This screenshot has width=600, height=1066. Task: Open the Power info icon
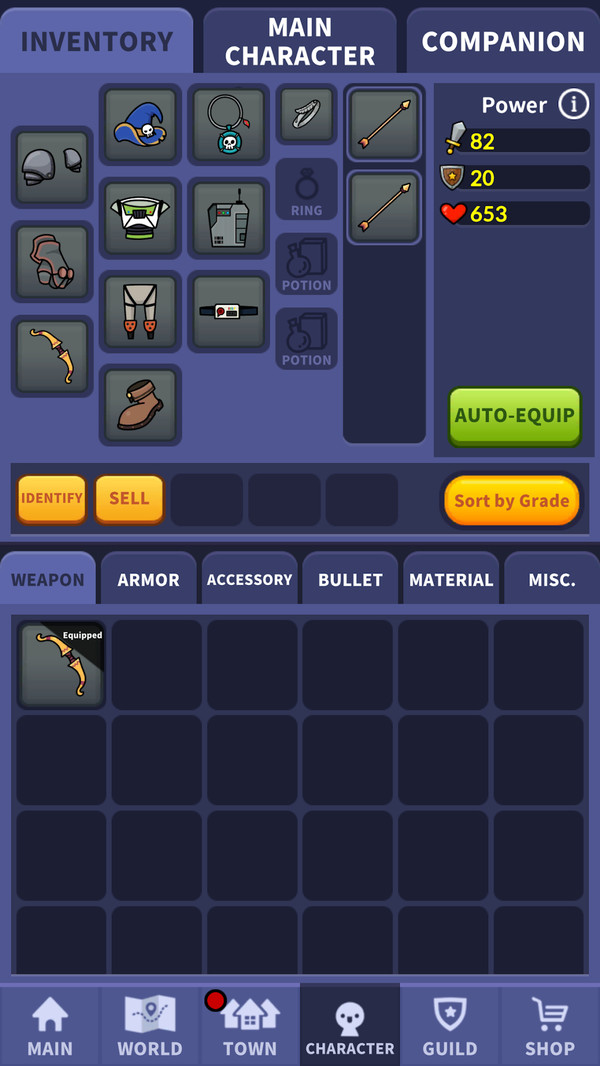click(x=573, y=104)
